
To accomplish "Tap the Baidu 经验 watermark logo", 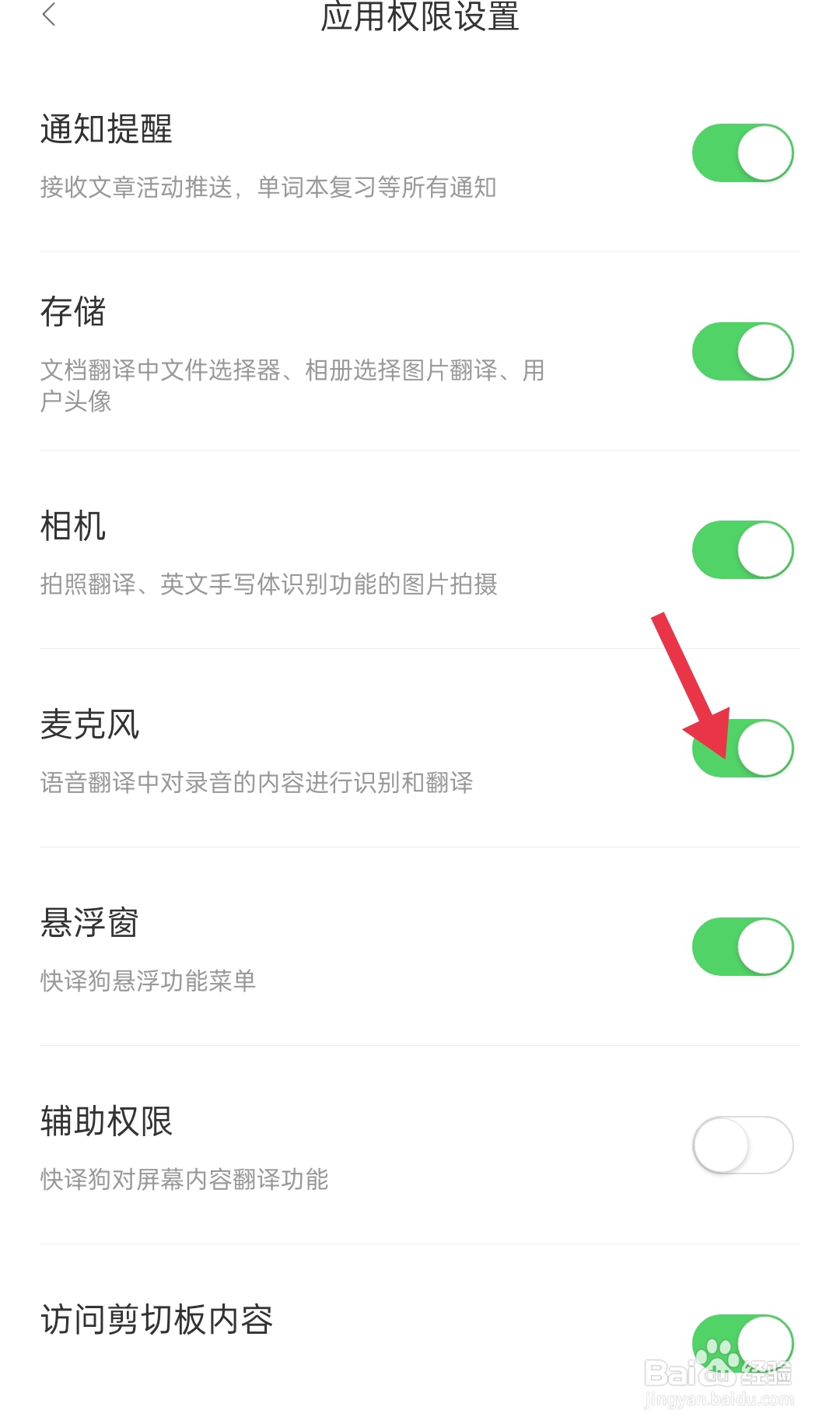I will click(x=723, y=1374).
